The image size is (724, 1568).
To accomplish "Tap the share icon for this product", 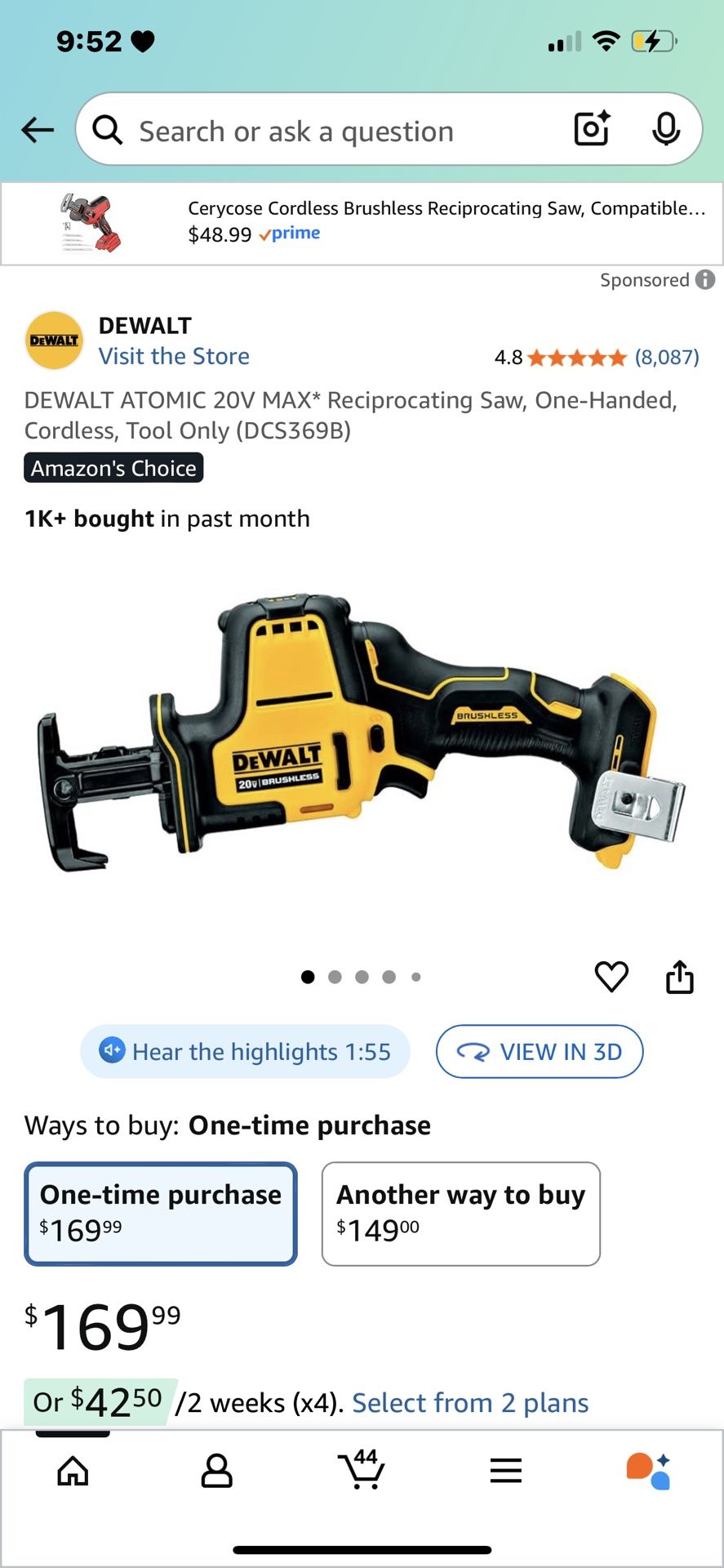I will pyautogui.click(x=681, y=977).
